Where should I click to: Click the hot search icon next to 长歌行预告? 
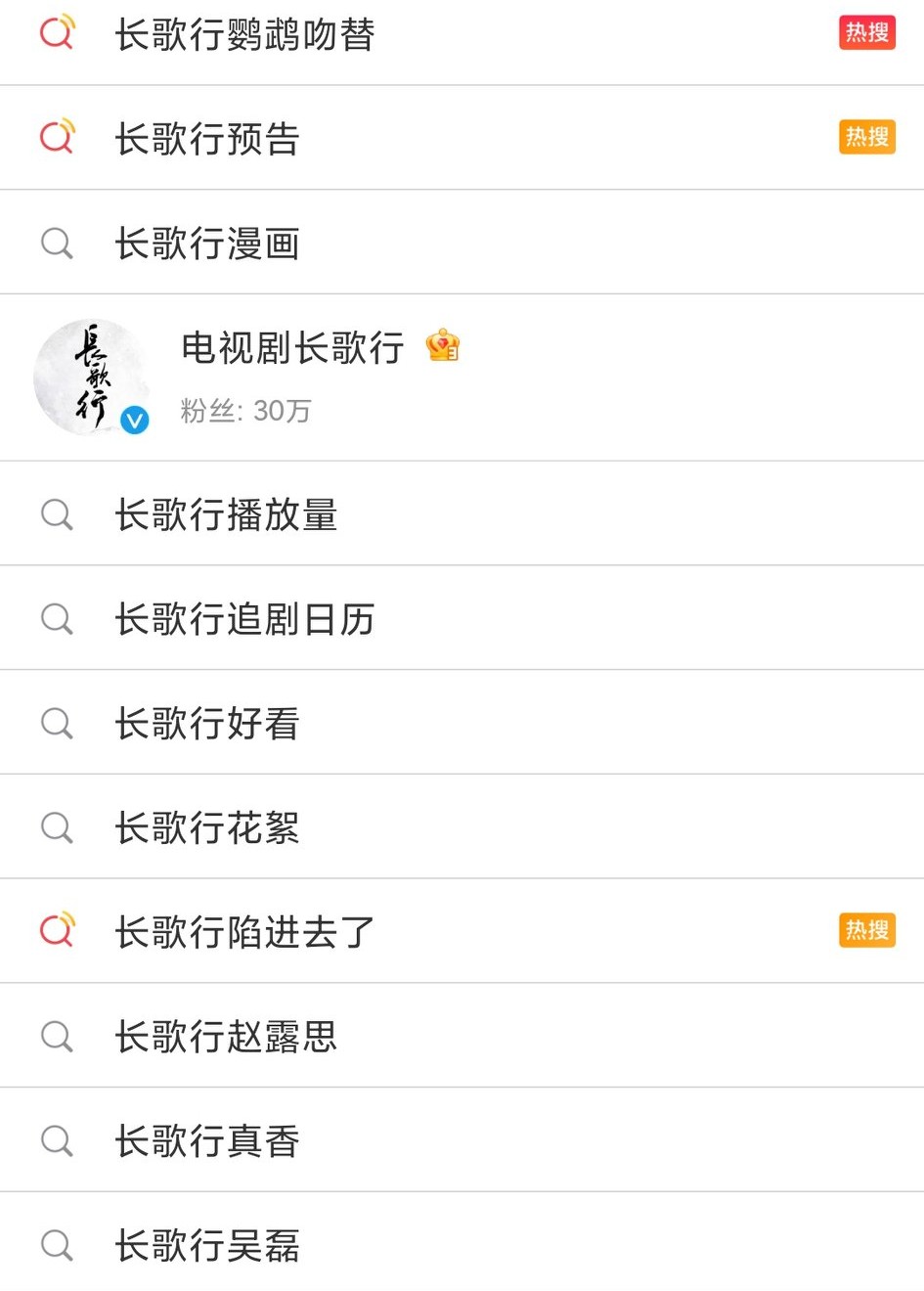pos(56,137)
